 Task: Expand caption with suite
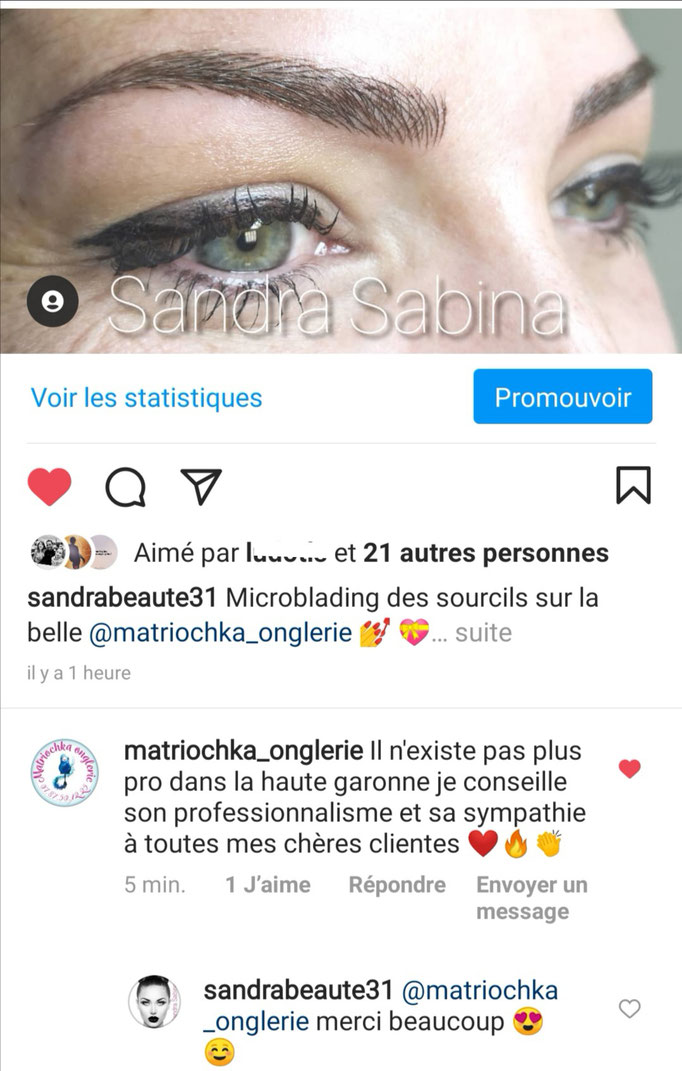(483, 633)
